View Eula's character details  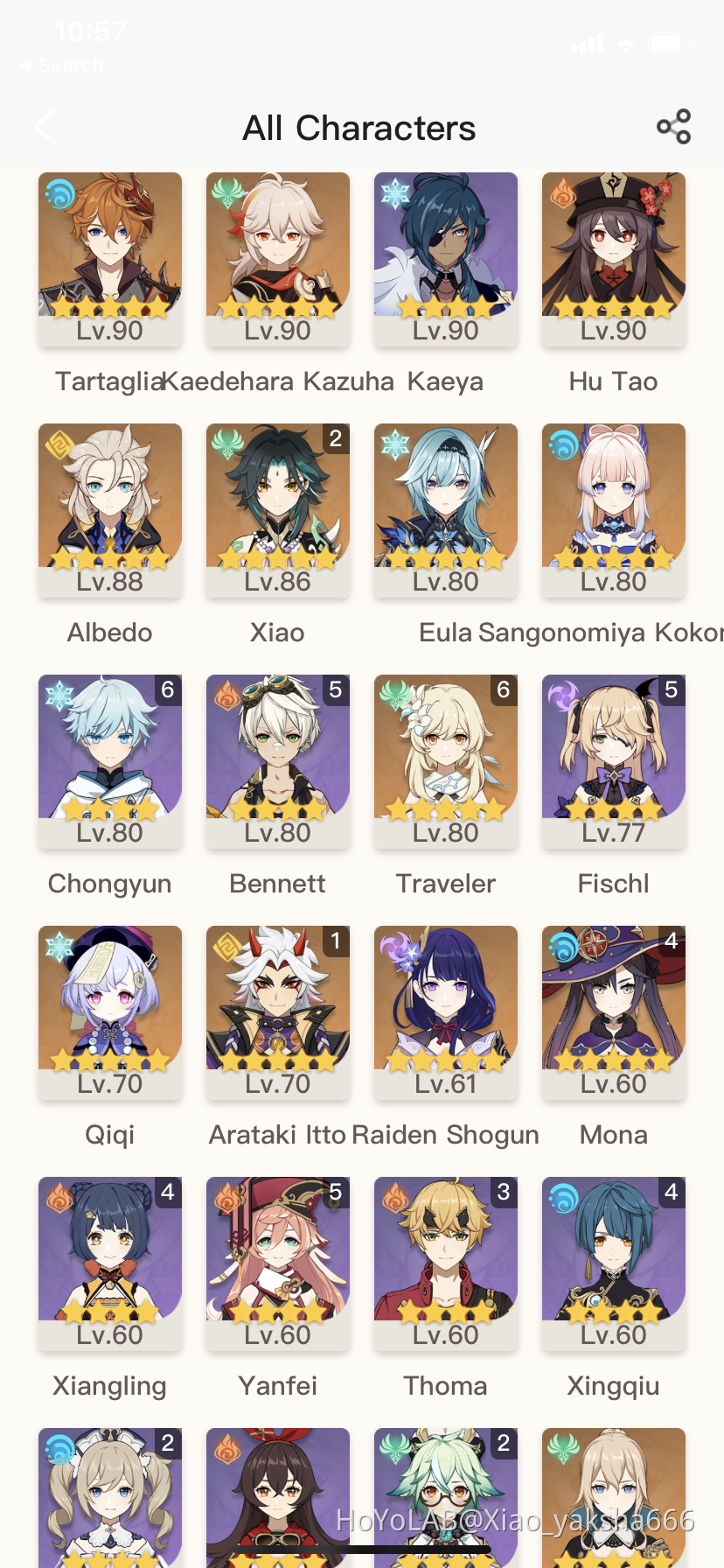coord(446,509)
